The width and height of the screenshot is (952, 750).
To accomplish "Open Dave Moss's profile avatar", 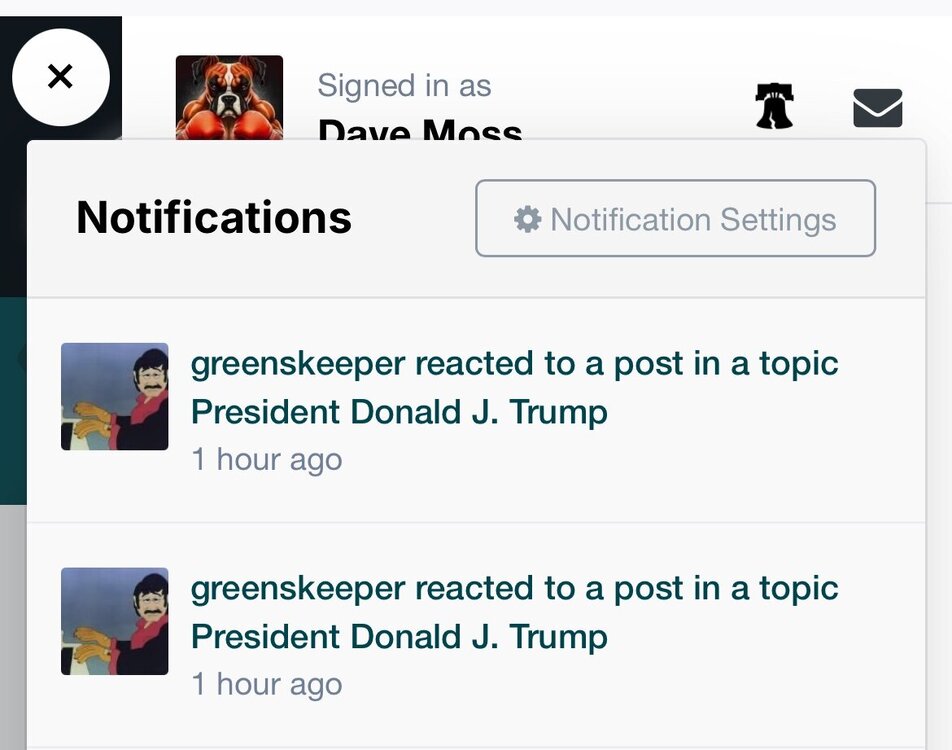I will pos(229,97).
